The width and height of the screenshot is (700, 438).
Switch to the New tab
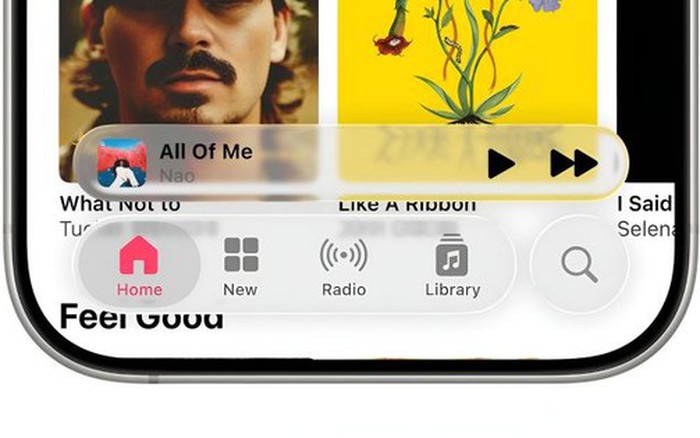point(240,265)
